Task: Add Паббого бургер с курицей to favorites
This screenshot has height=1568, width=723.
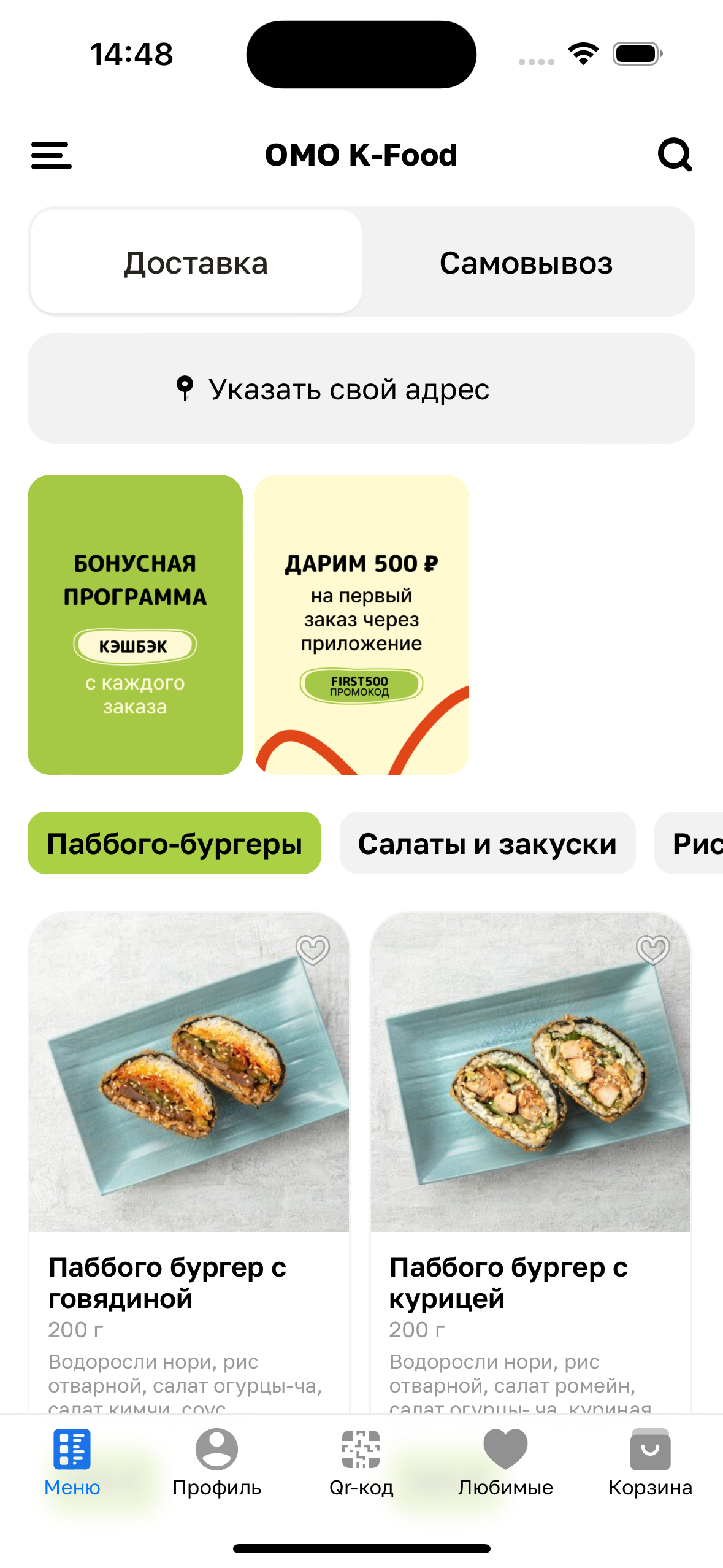Action: [x=653, y=950]
